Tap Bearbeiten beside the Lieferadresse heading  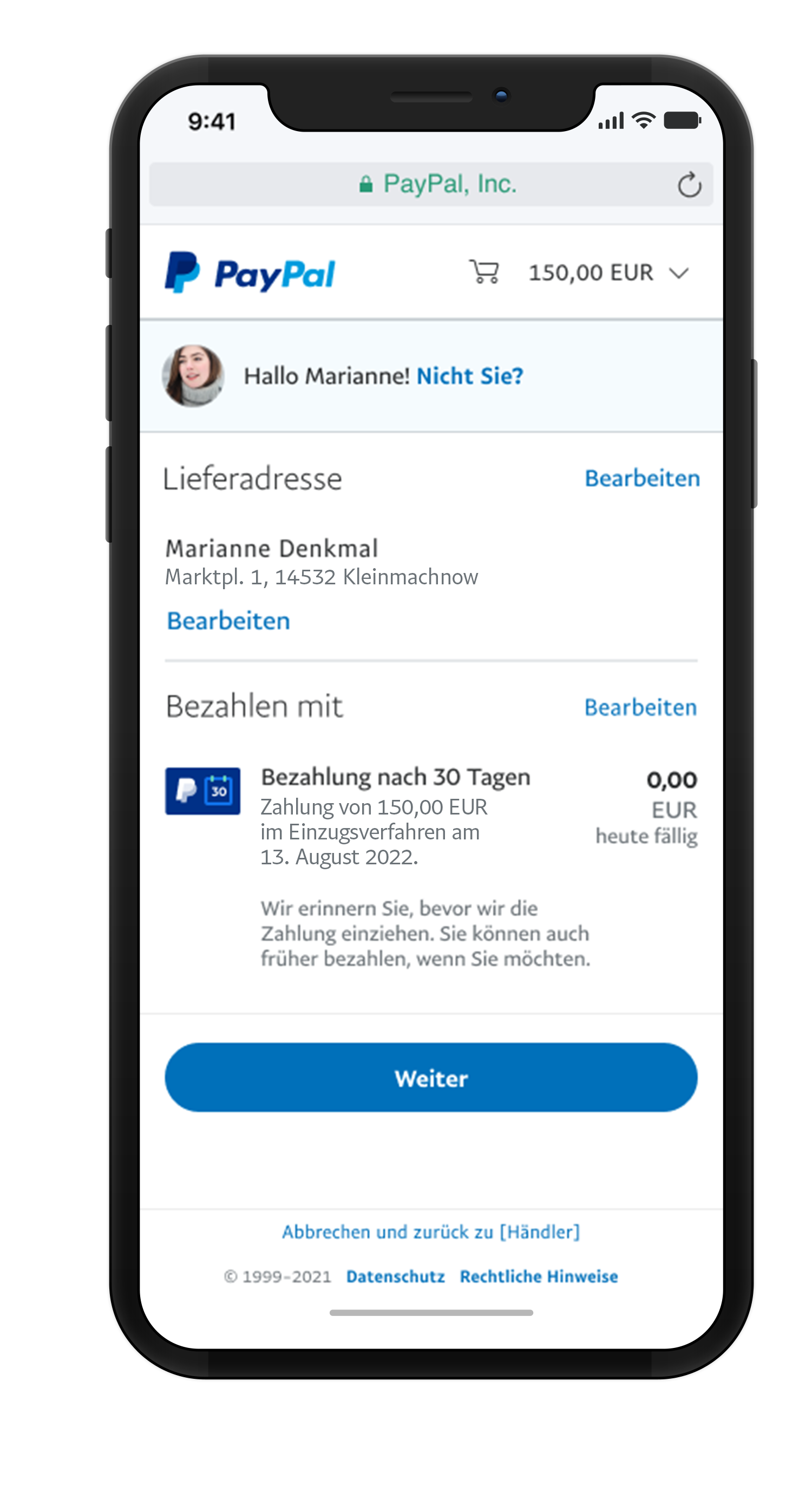tap(642, 478)
